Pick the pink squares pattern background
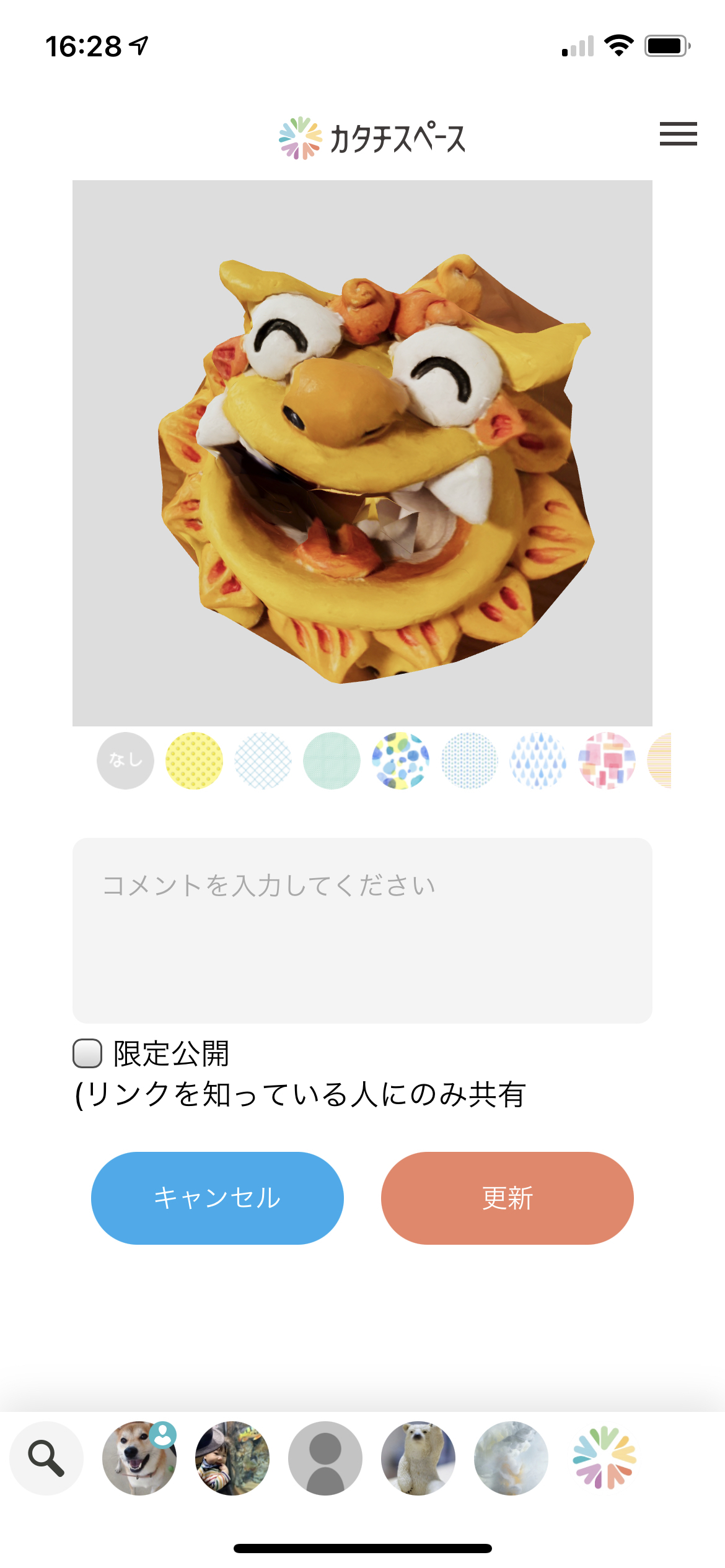The image size is (725, 1568). click(x=607, y=760)
